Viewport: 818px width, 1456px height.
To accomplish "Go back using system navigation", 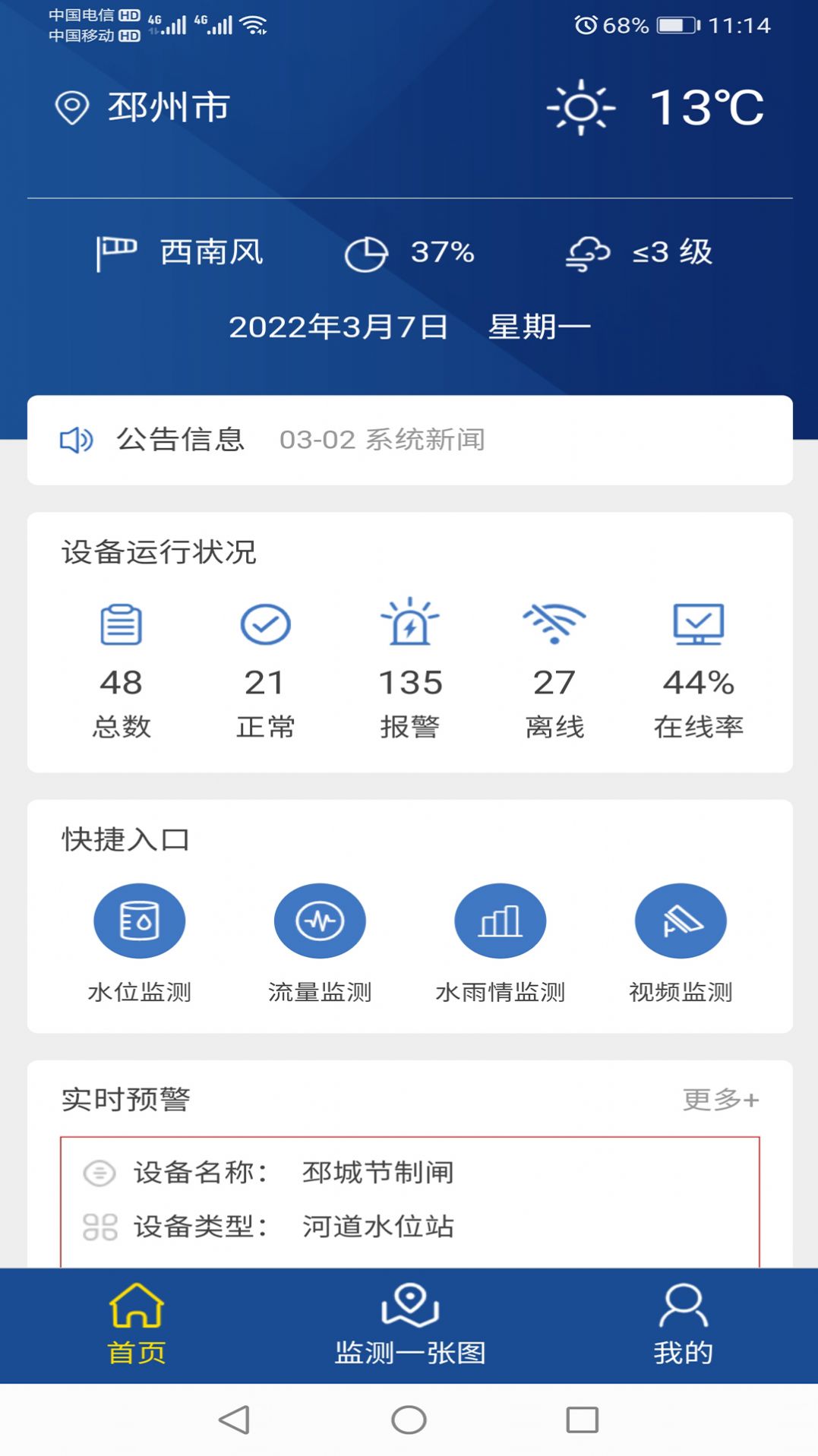I will click(x=234, y=1420).
